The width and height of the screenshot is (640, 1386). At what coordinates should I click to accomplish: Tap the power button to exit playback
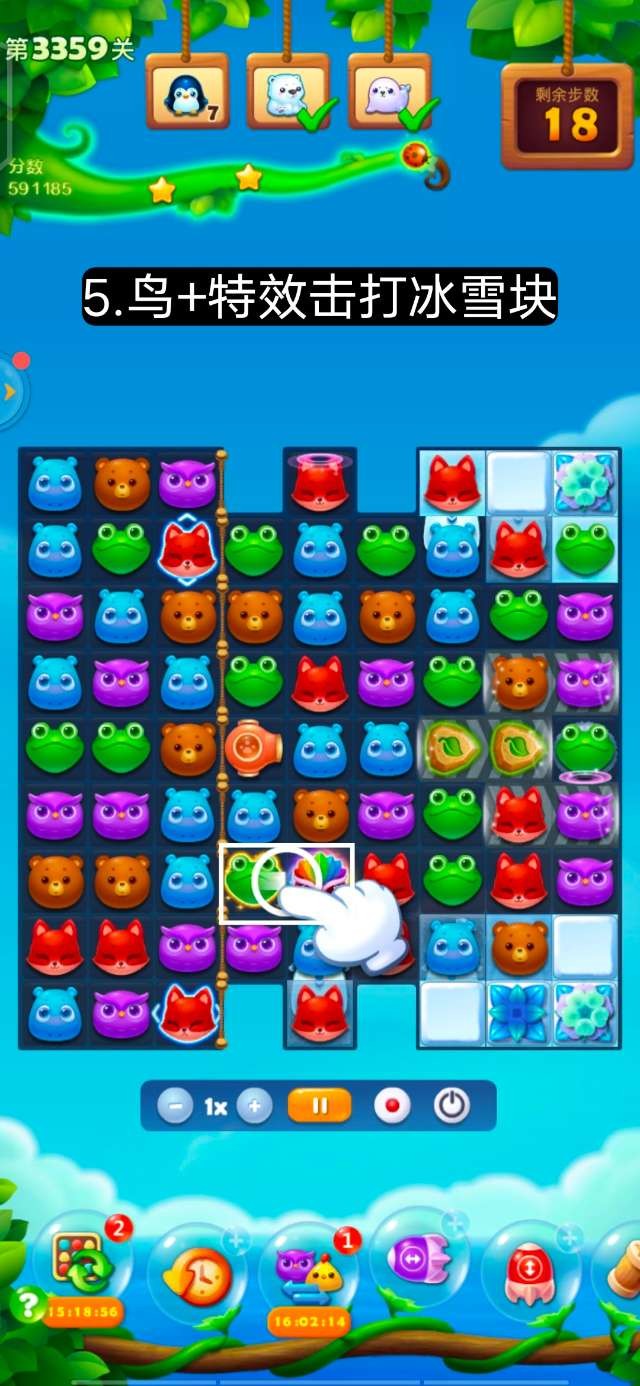[x=452, y=1106]
